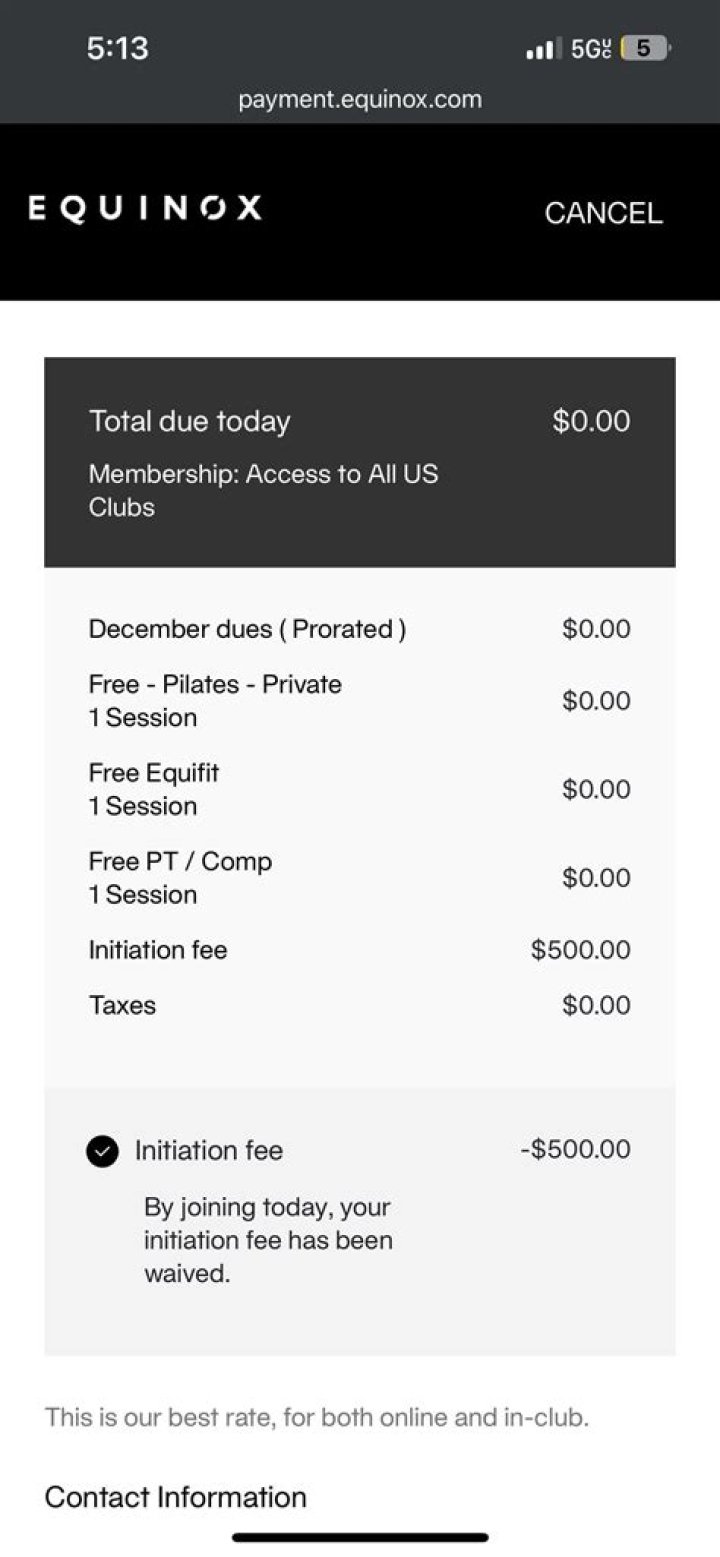This screenshot has height=1557, width=720.
Task: Tap the payment.equinox.com address bar
Action: (x=360, y=99)
